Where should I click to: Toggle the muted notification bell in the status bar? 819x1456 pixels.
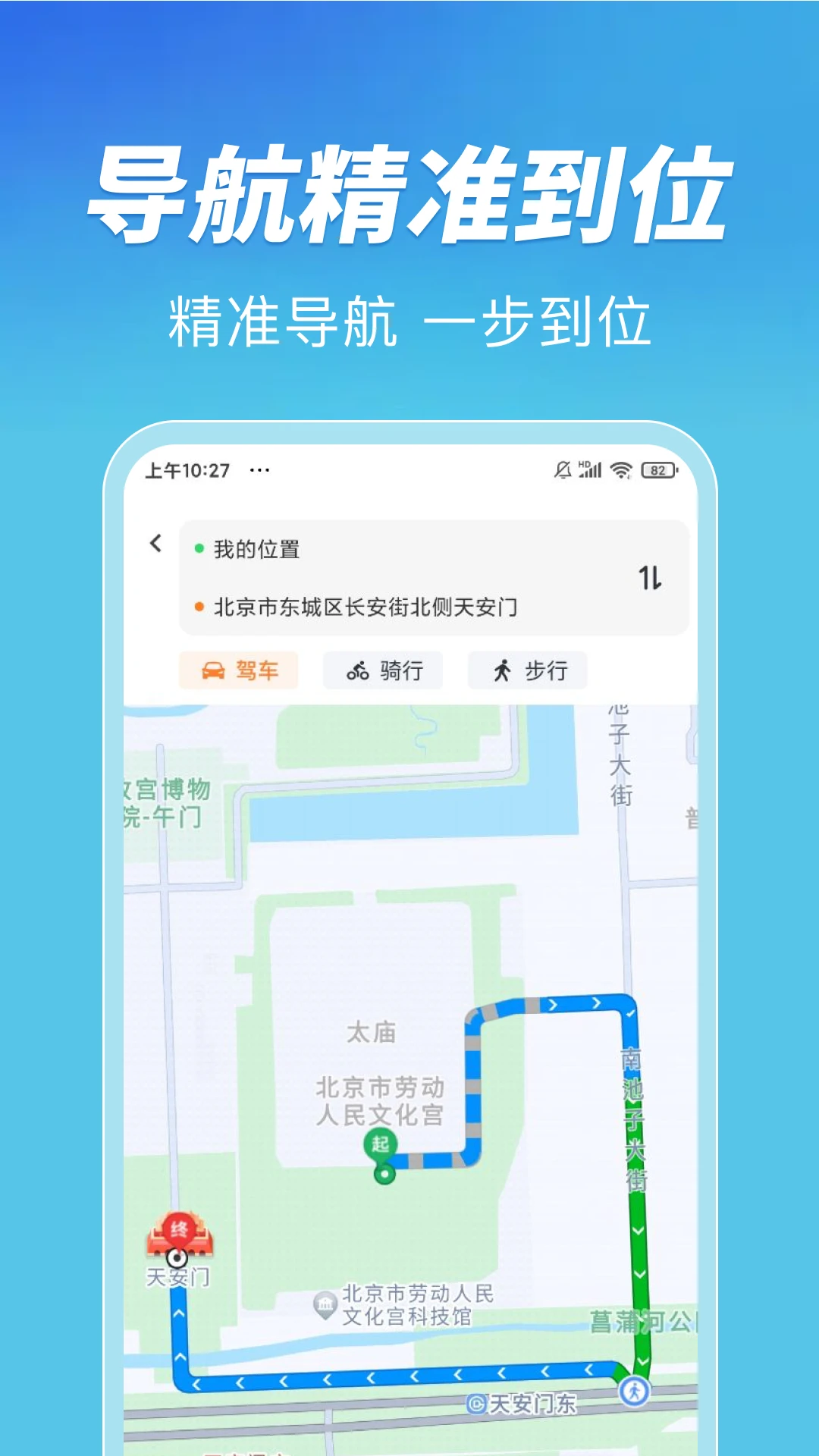tap(561, 471)
